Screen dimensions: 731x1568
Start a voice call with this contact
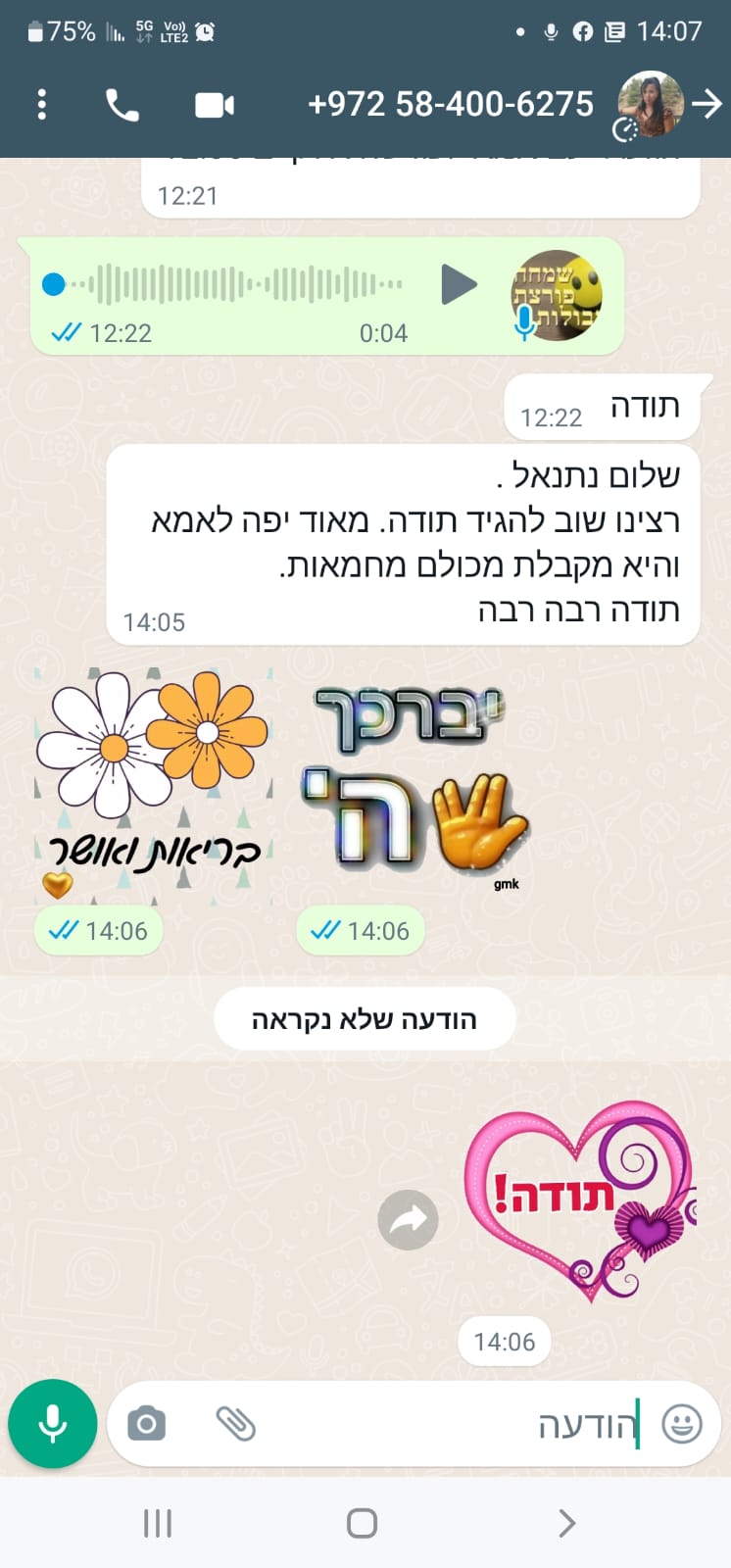pyautogui.click(x=122, y=105)
